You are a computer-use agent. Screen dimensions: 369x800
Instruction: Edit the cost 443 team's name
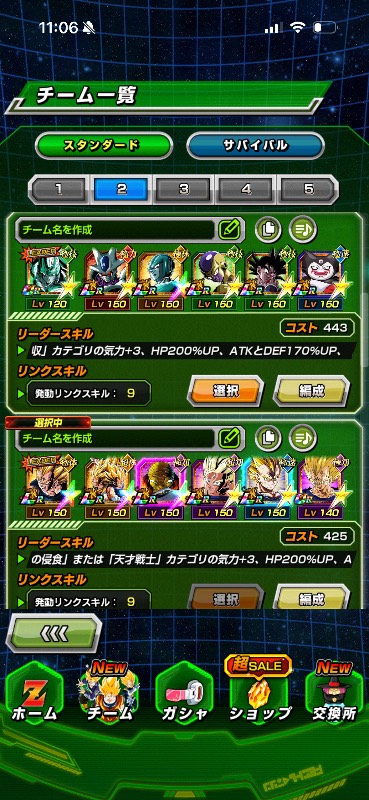[x=230, y=230]
